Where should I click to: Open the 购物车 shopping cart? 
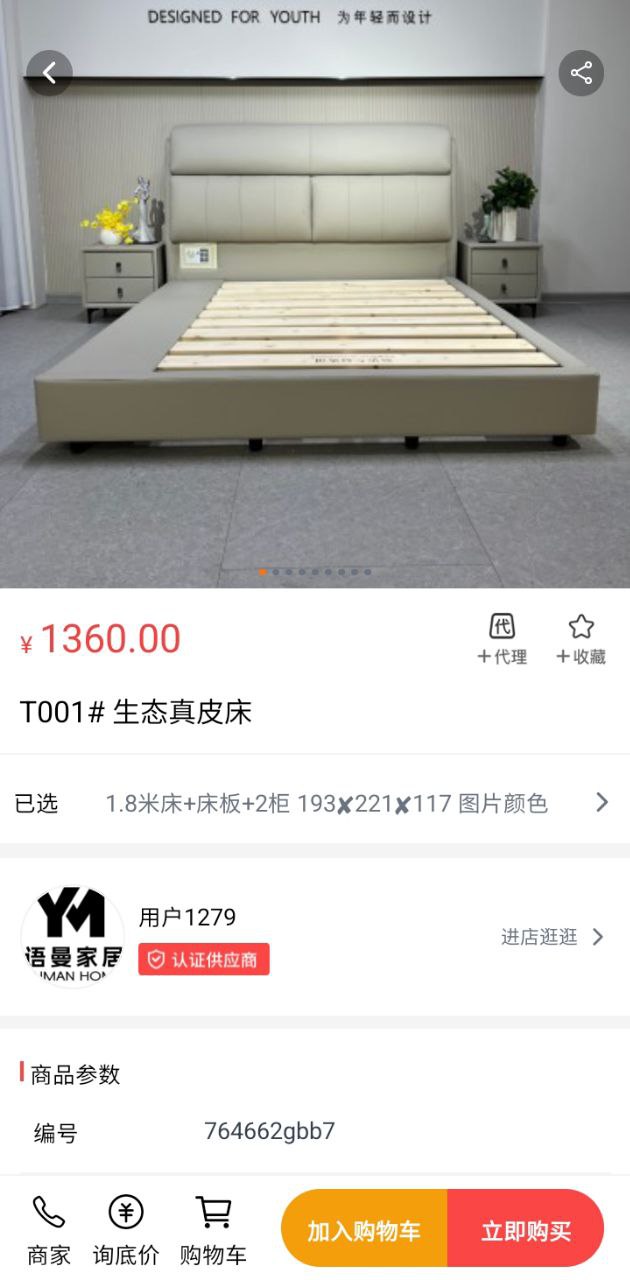click(x=213, y=1230)
